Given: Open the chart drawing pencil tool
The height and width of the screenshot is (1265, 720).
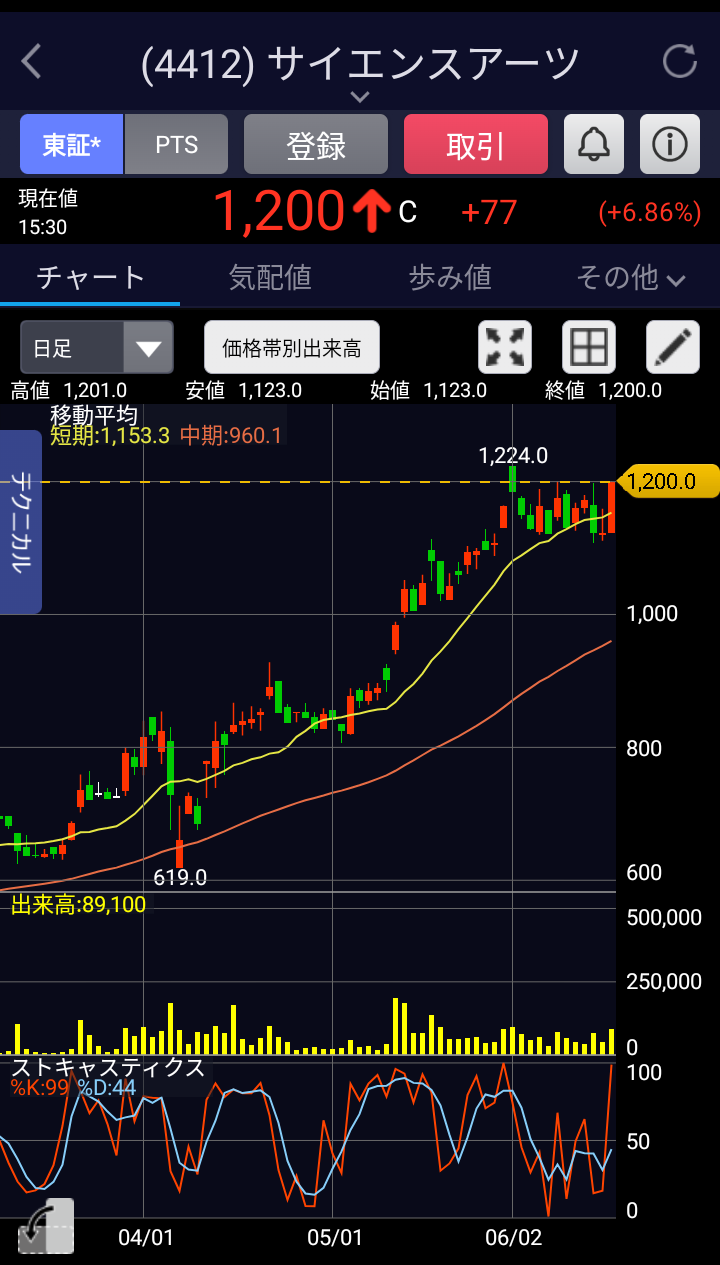Looking at the screenshot, I should click(x=673, y=348).
